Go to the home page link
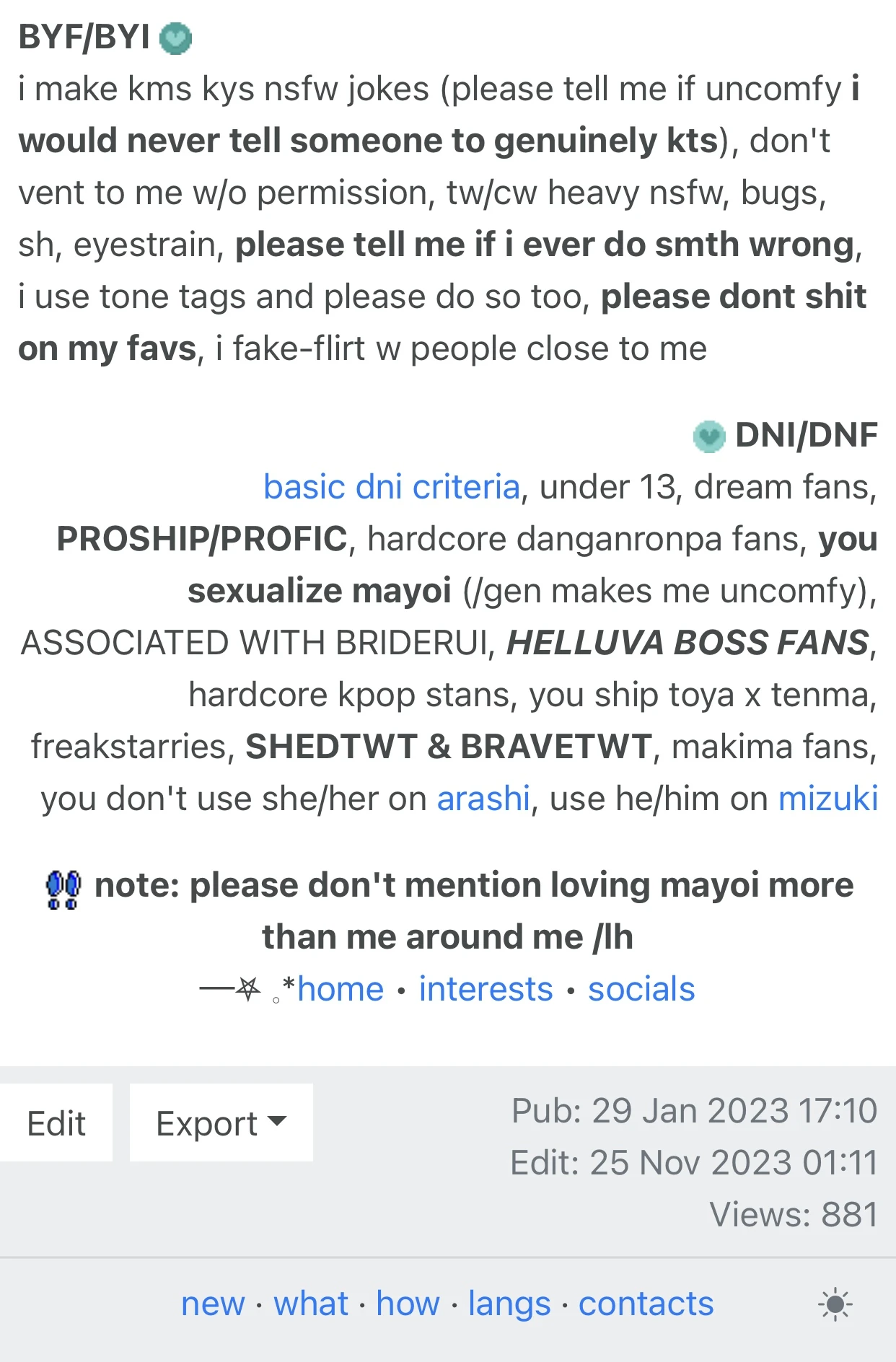Viewport: 896px width, 1362px height. [x=341, y=989]
